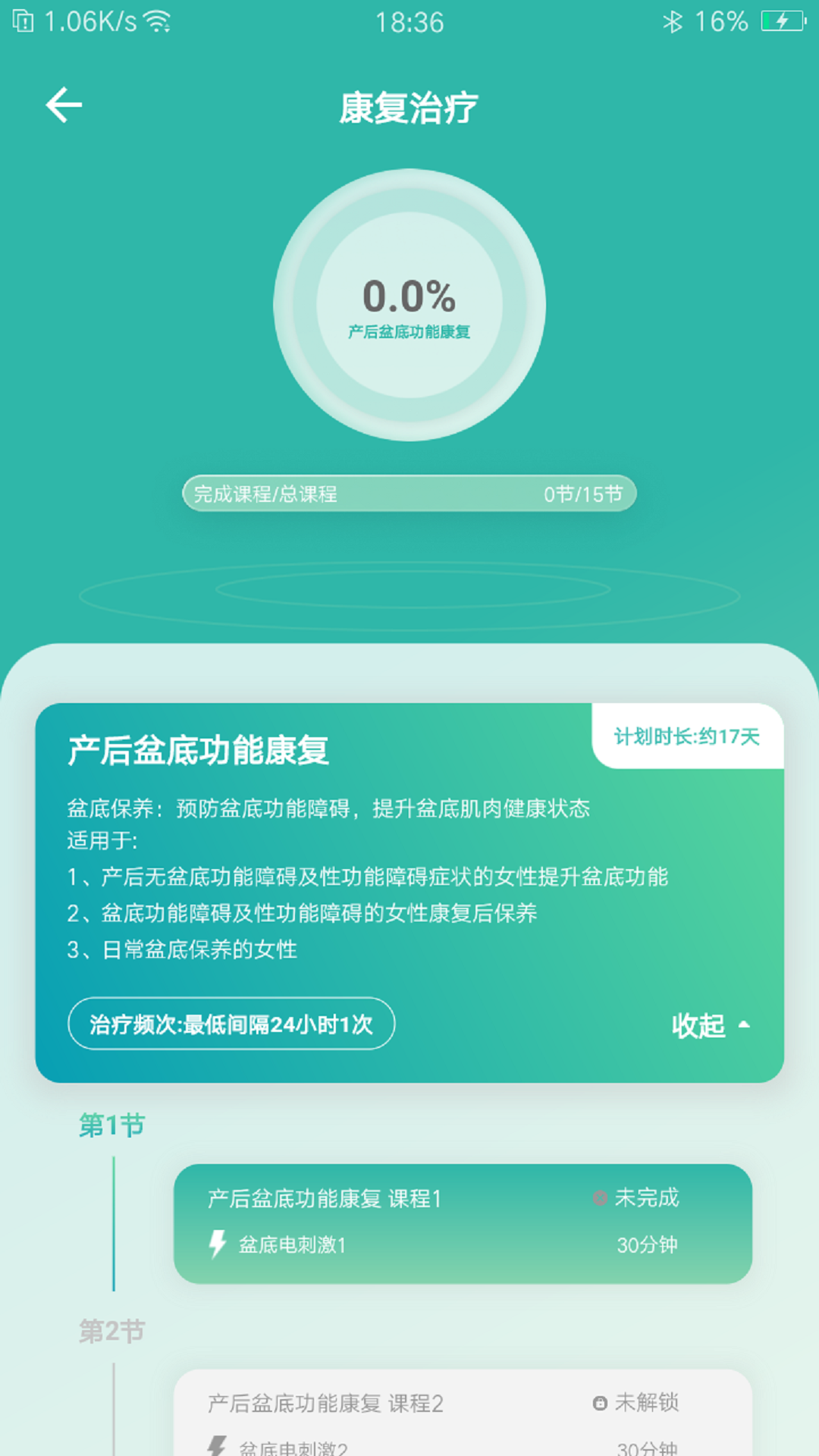Screen dimensions: 819x1456
Task: Open 产后盆底功能康复 课程1 card
Action: click(x=463, y=1222)
